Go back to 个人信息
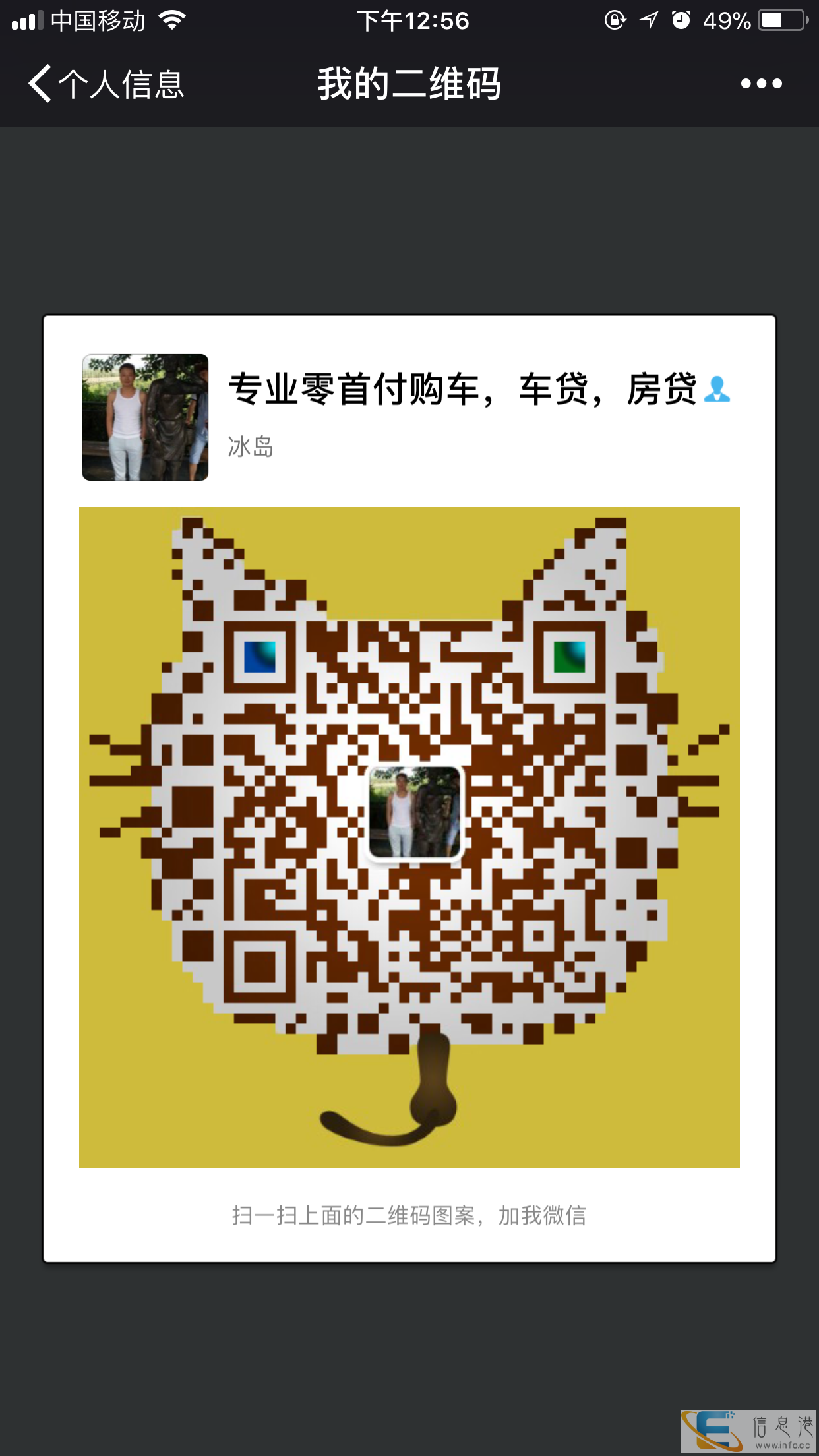 pyautogui.click(x=106, y=84)
